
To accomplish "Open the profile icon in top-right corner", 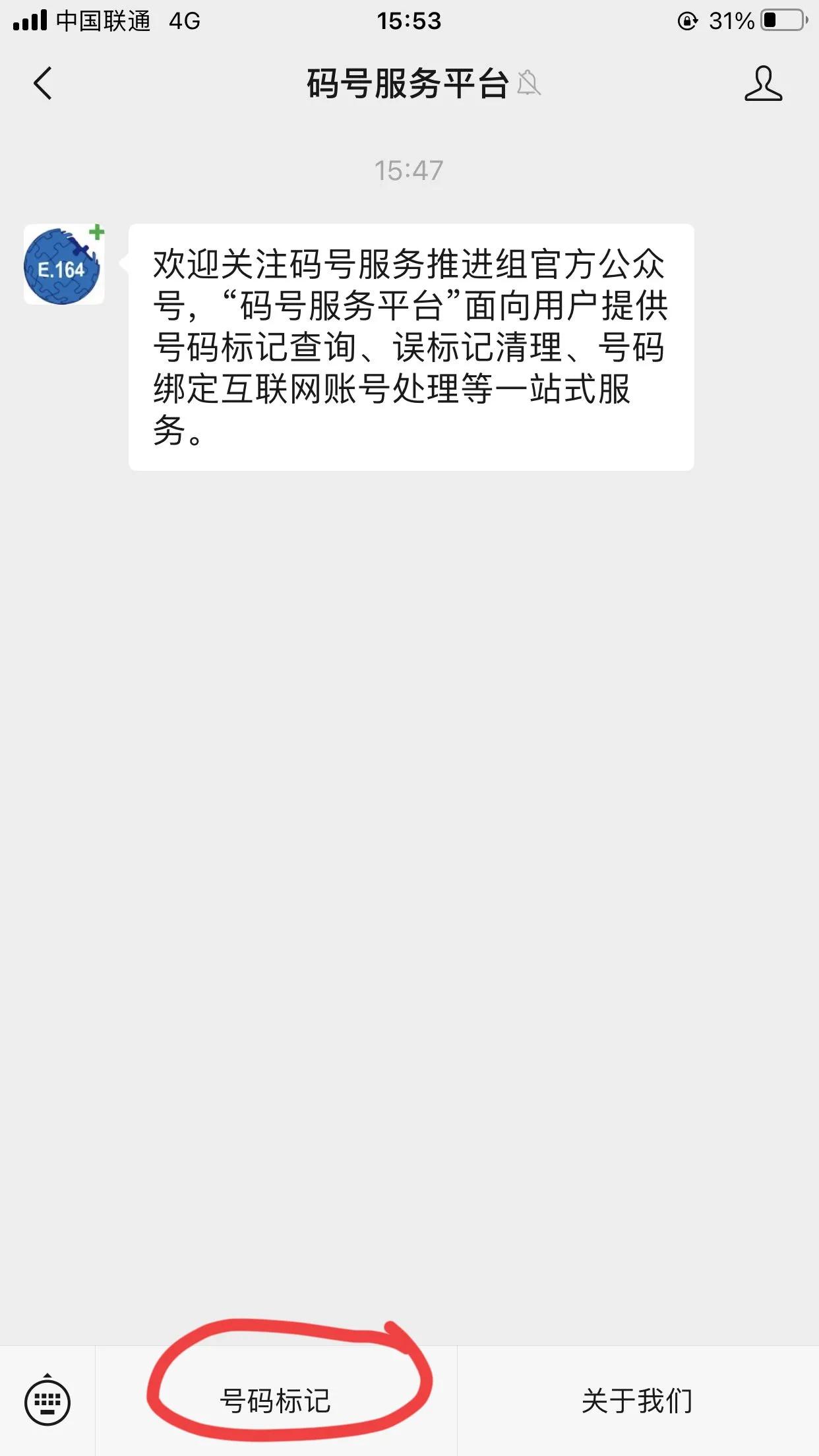I will tap(763, 84).
